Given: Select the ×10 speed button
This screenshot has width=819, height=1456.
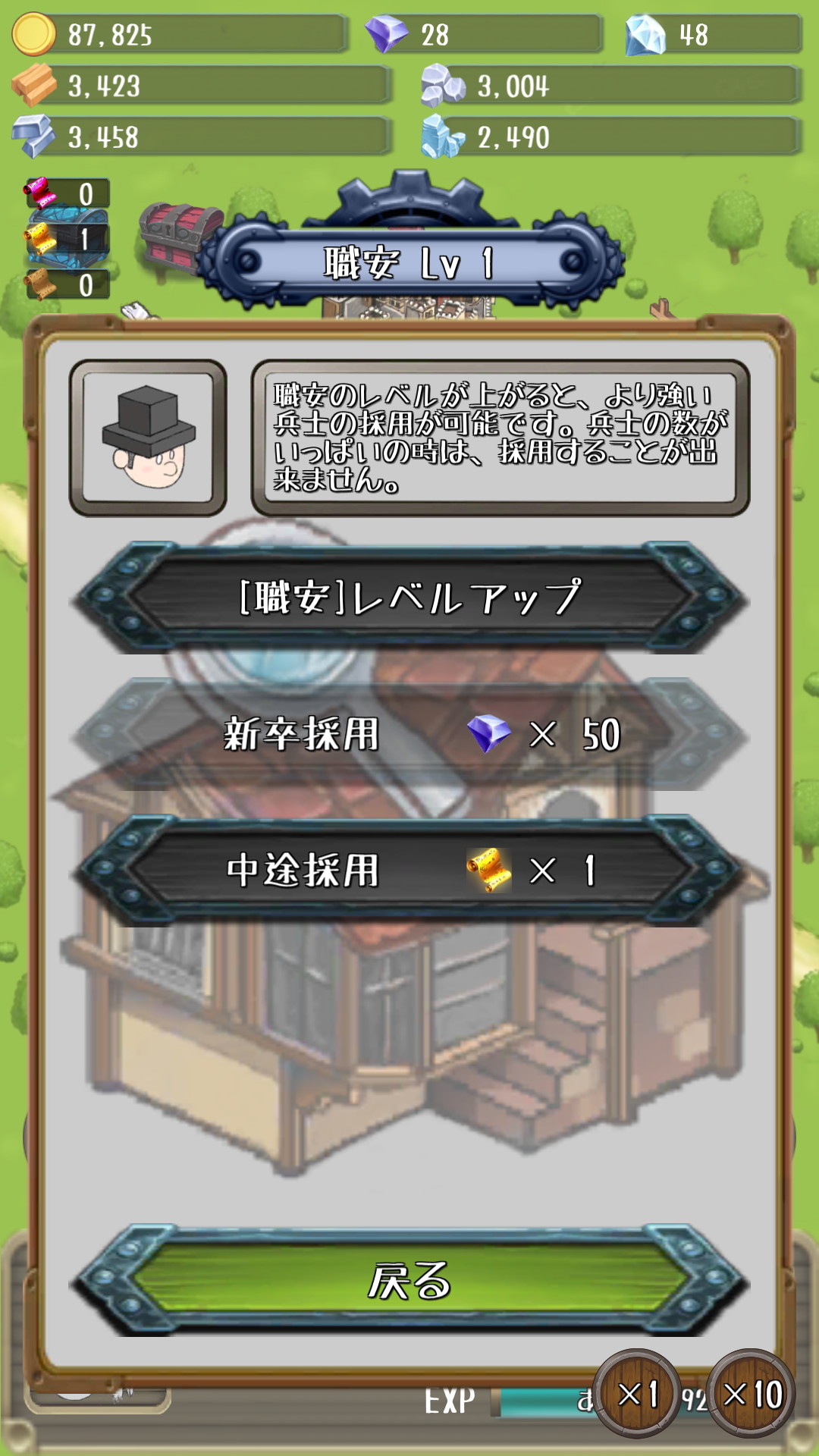Looking at the screenshot, I should click(x=752, y=1394).
